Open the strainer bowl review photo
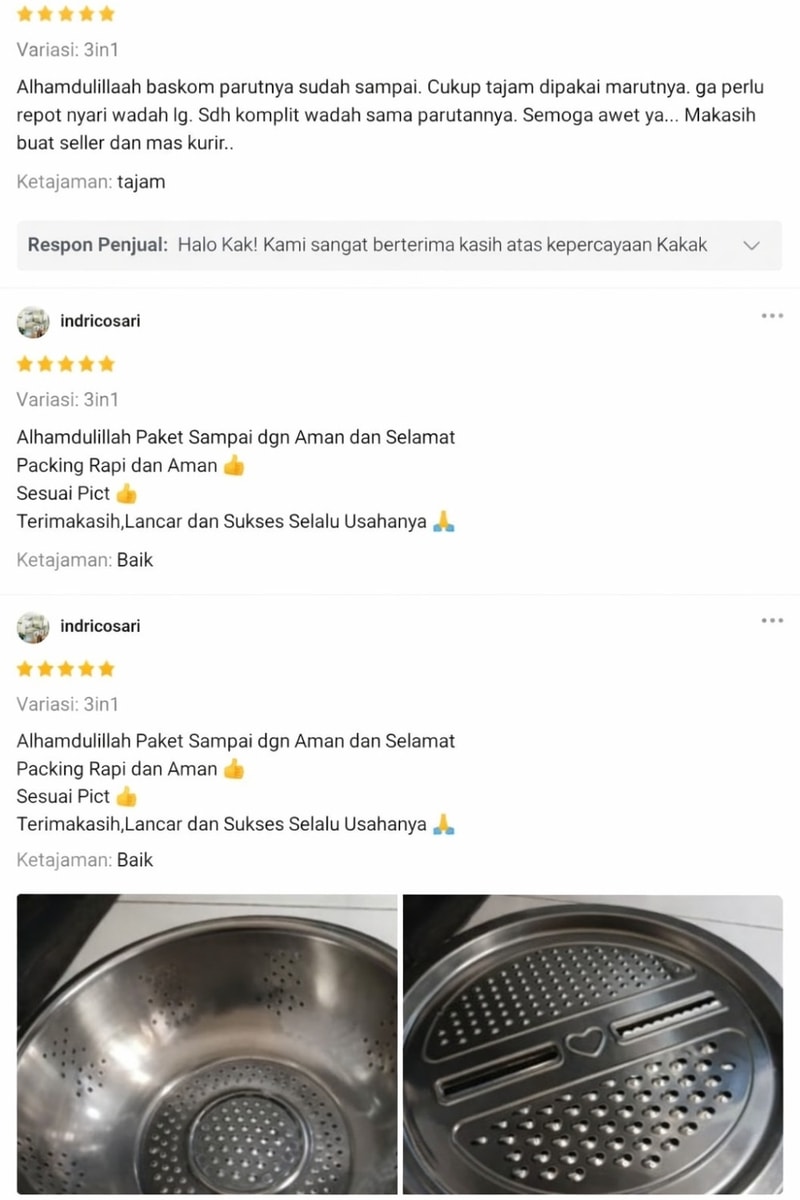The width and height of the screenshot is (800, 1200). coord(206,1043)
